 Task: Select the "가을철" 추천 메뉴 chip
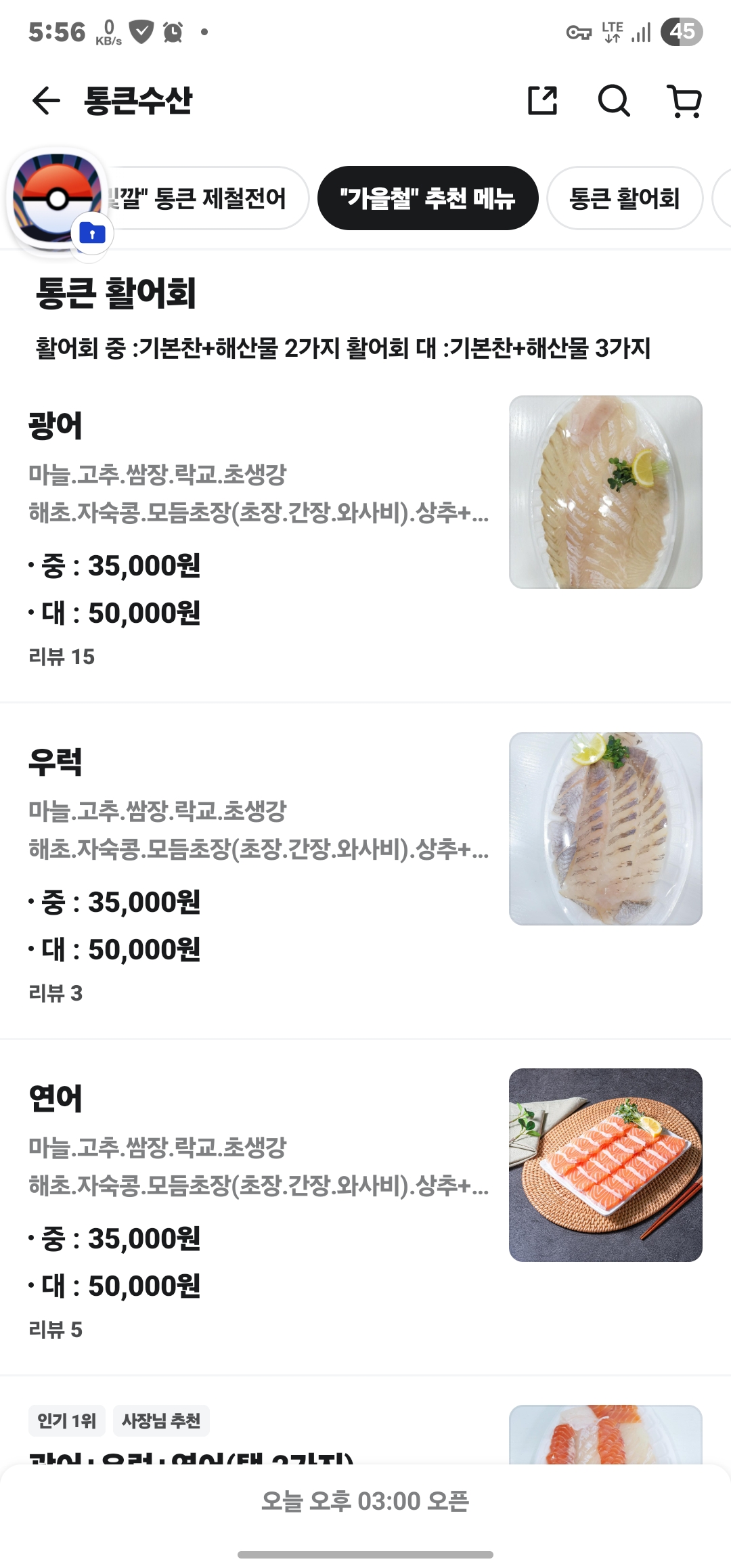click(x=428, y=198)
